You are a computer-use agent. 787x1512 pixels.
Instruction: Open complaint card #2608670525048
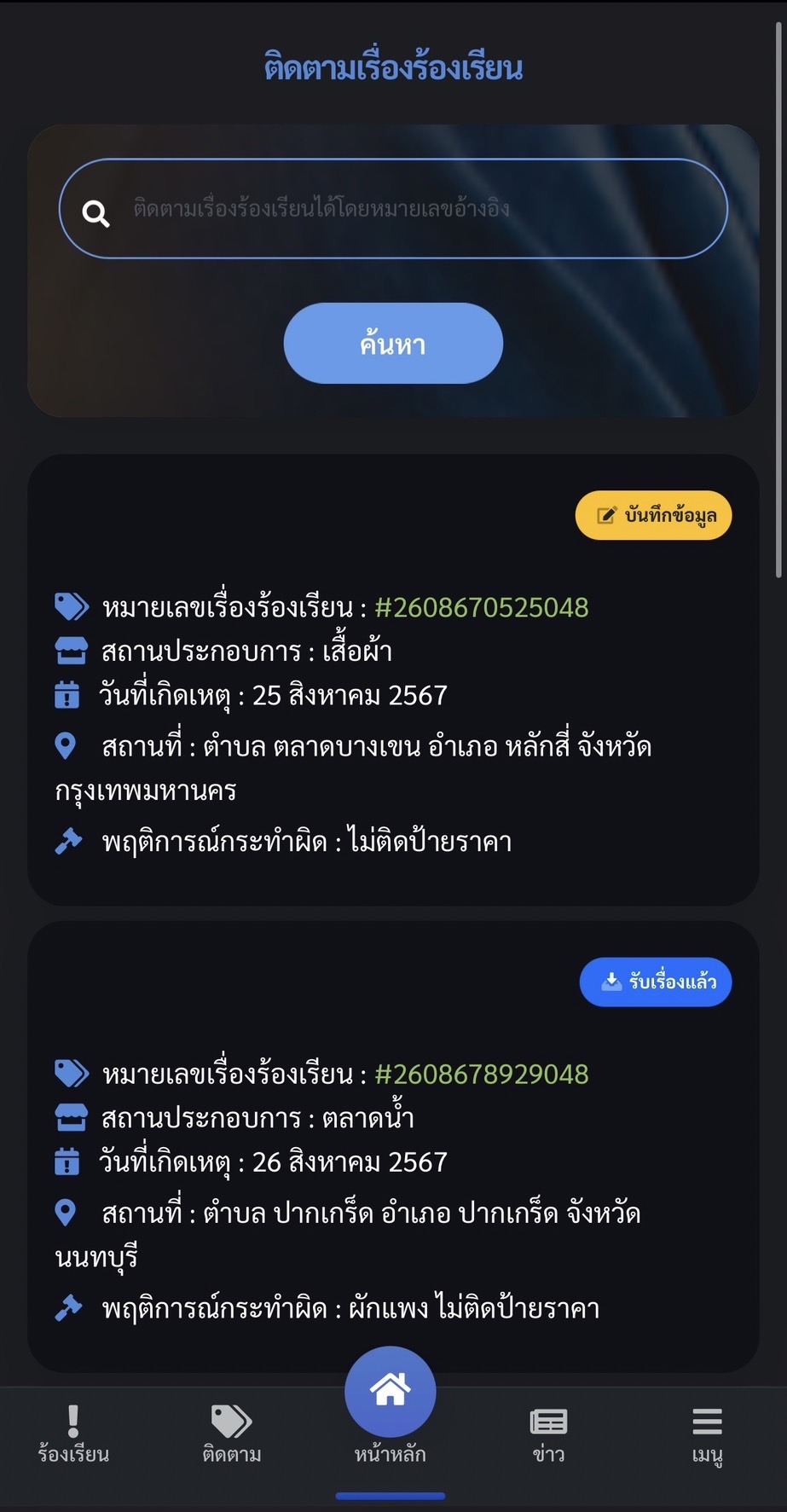[x=393, y=680]
